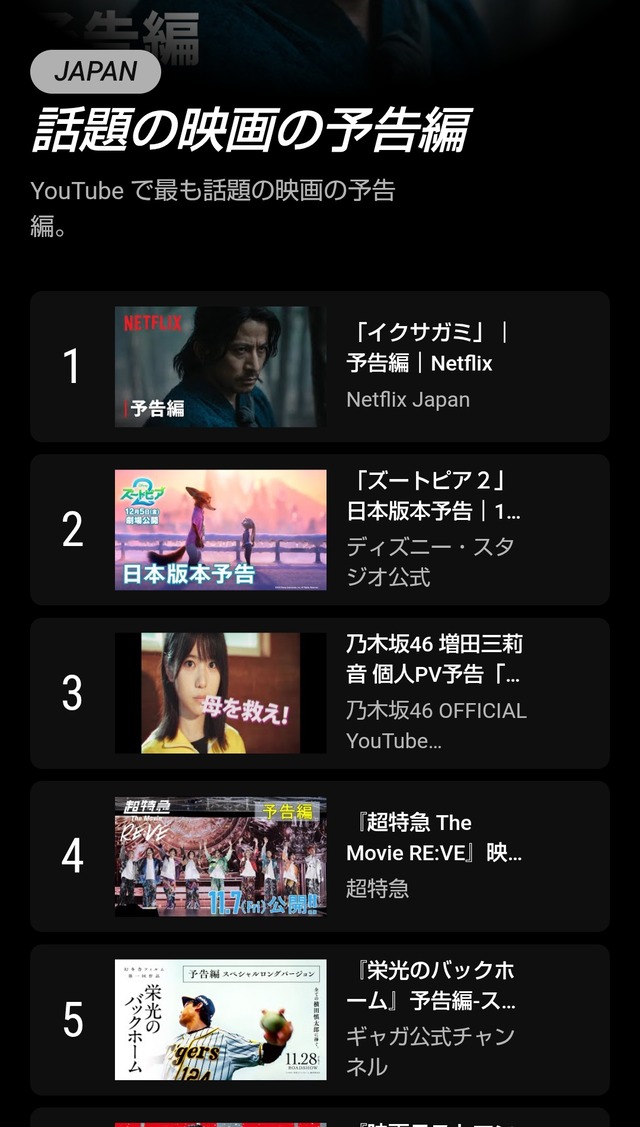Play the 「ズートピア２」 日本版本予告 video
This screenshot has height=1127, width=640.
(220, 530)
